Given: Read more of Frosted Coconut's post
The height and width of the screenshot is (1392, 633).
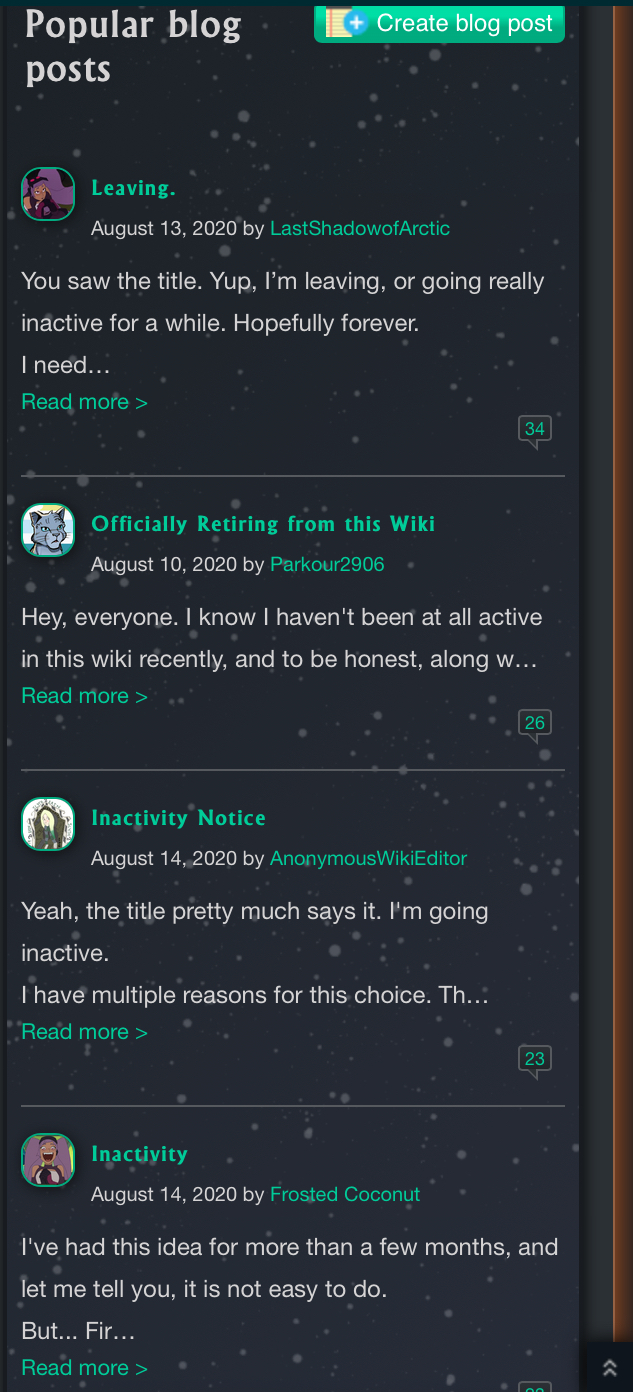Looking at the screenshot, I should [84, 1368].
